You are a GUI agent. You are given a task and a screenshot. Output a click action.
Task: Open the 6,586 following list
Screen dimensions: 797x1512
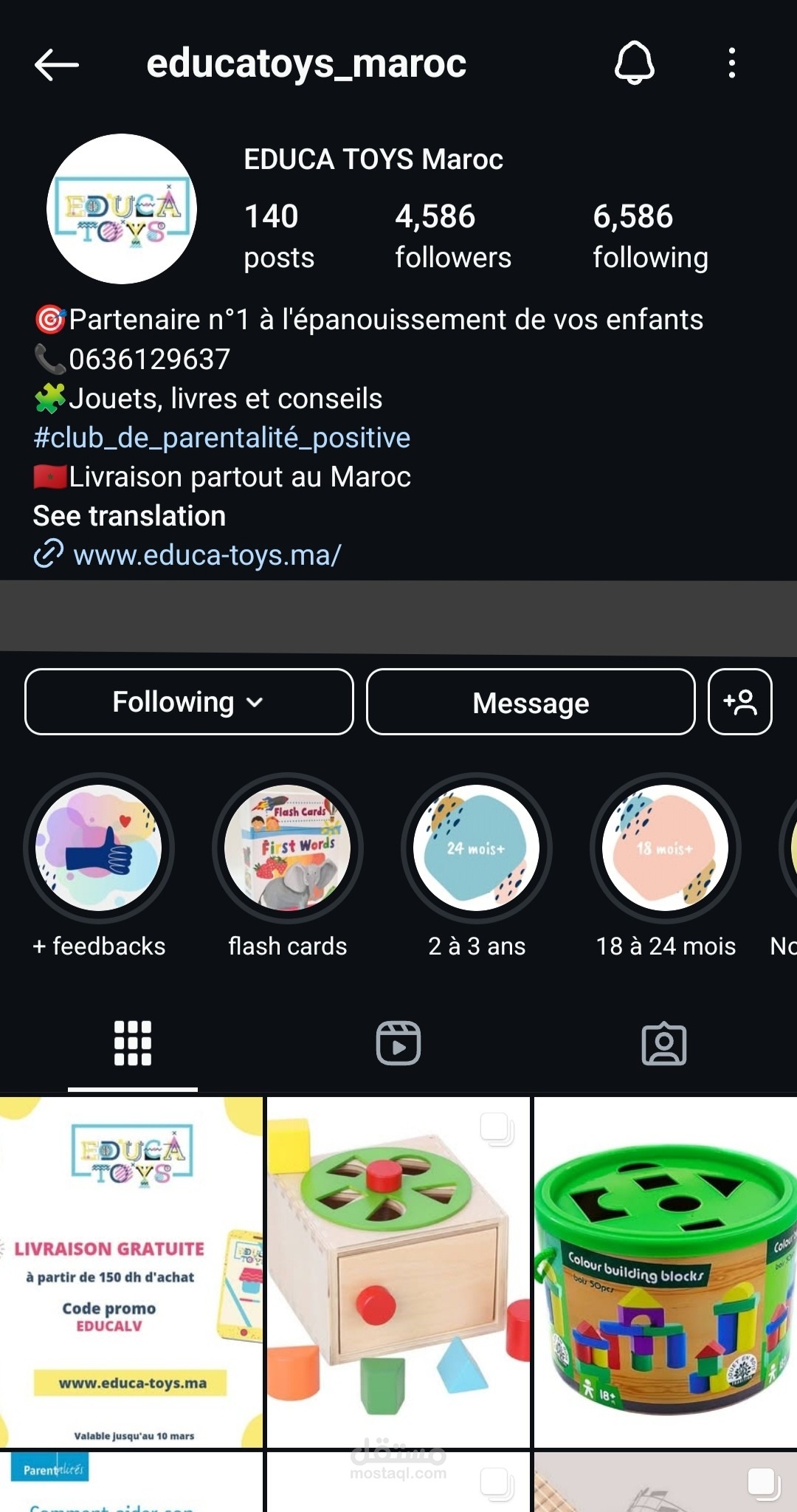click(x=650, y=236)
